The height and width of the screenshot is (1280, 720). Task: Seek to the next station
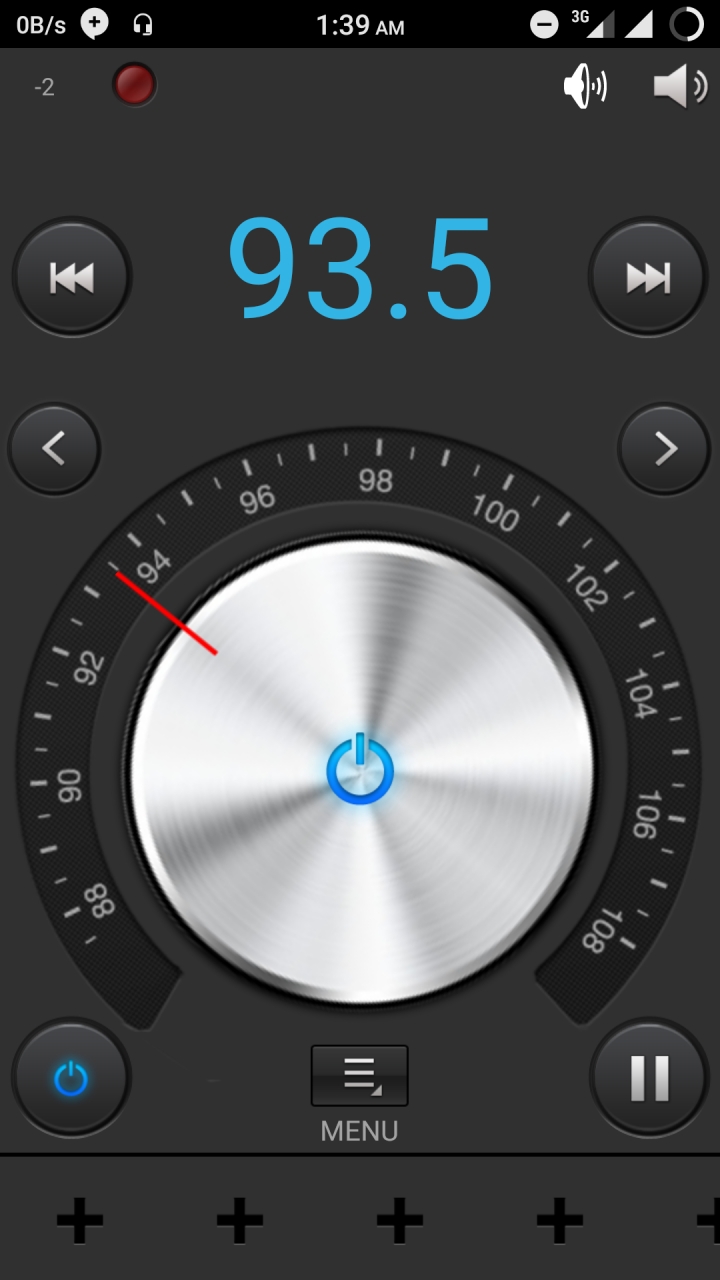[648, 277]
